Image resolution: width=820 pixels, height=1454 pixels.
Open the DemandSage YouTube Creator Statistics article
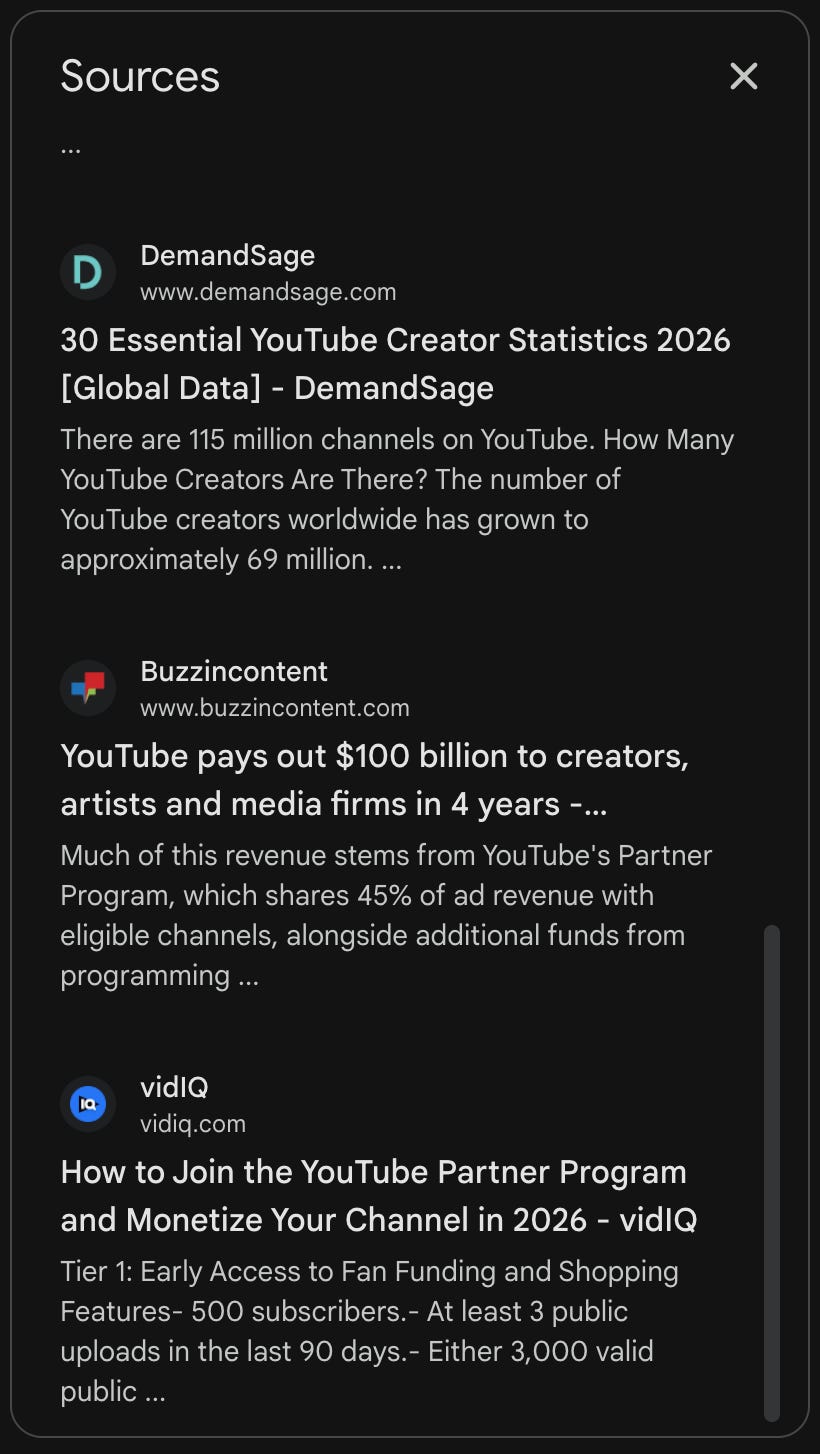pyautogui.click(x=396, y=364)
